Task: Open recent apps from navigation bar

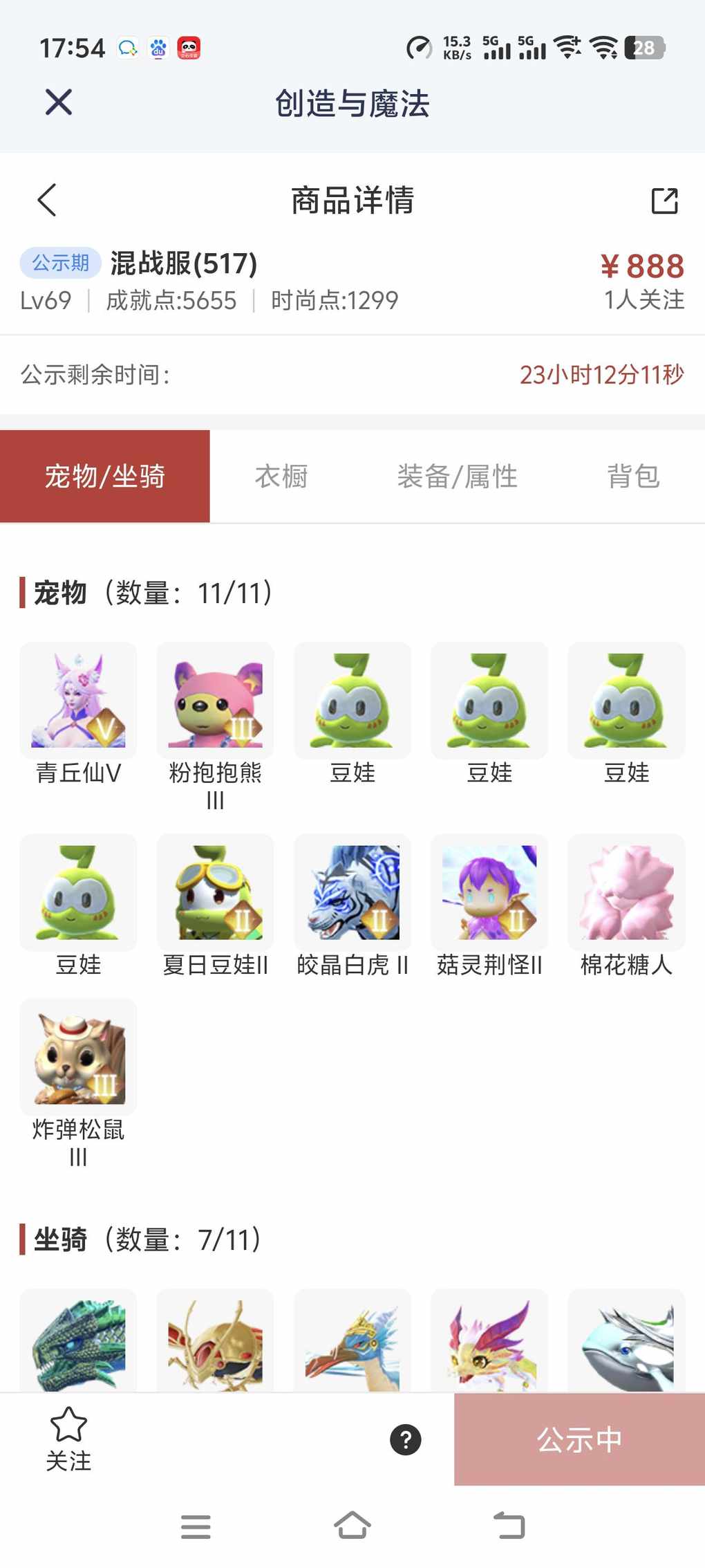Action: click(196, 1526)
